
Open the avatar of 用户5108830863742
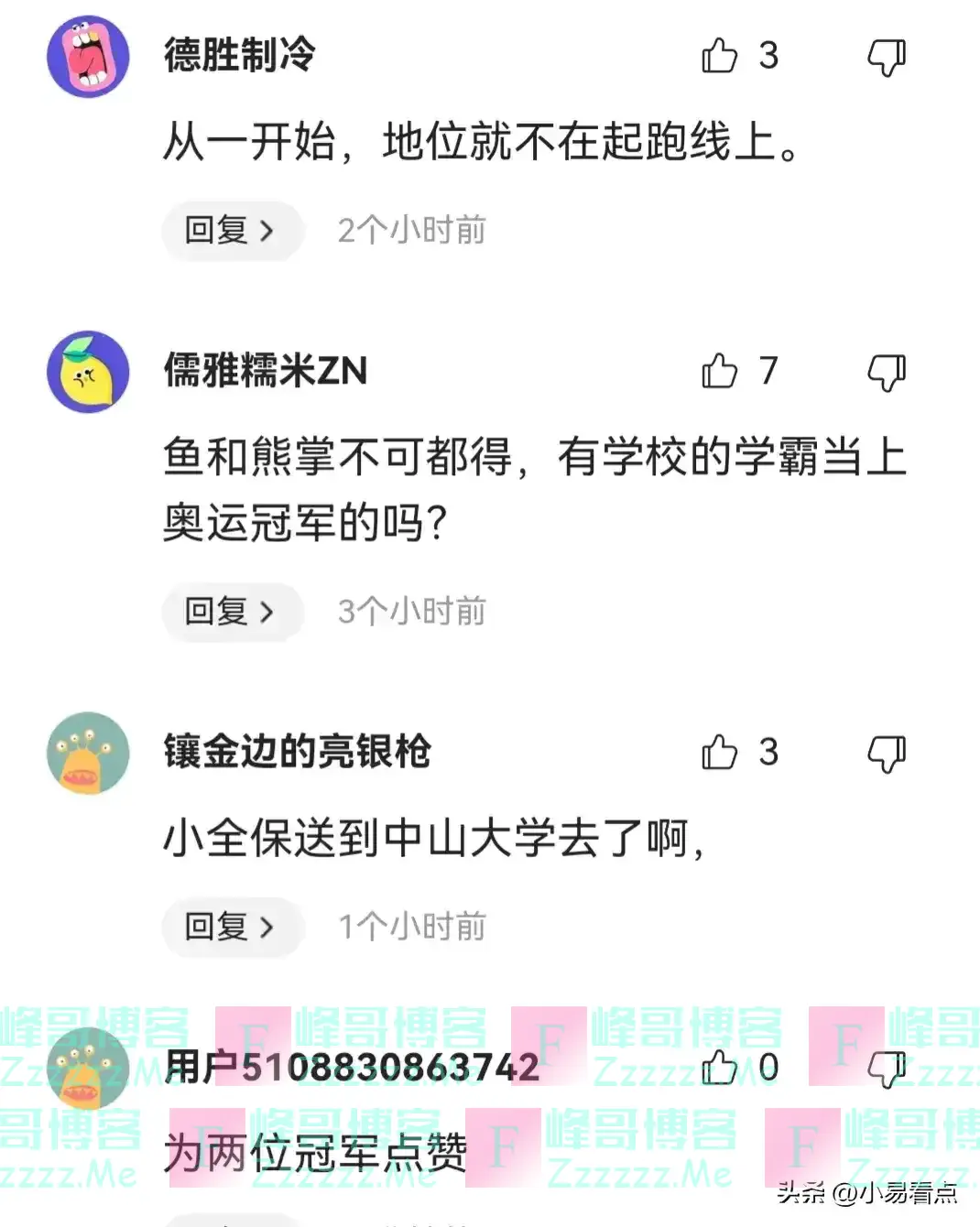88,1071
